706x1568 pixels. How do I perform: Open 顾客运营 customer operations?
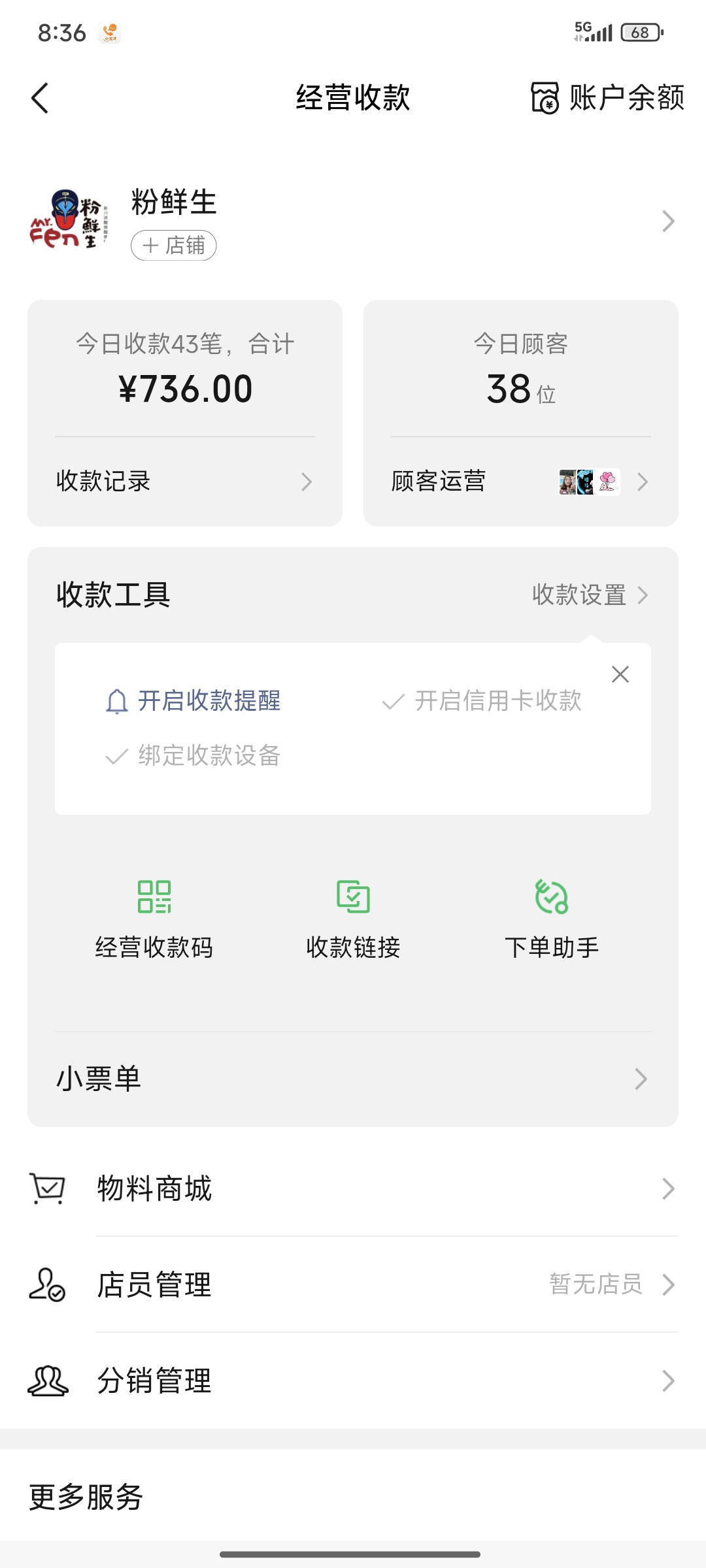(520, 482)
